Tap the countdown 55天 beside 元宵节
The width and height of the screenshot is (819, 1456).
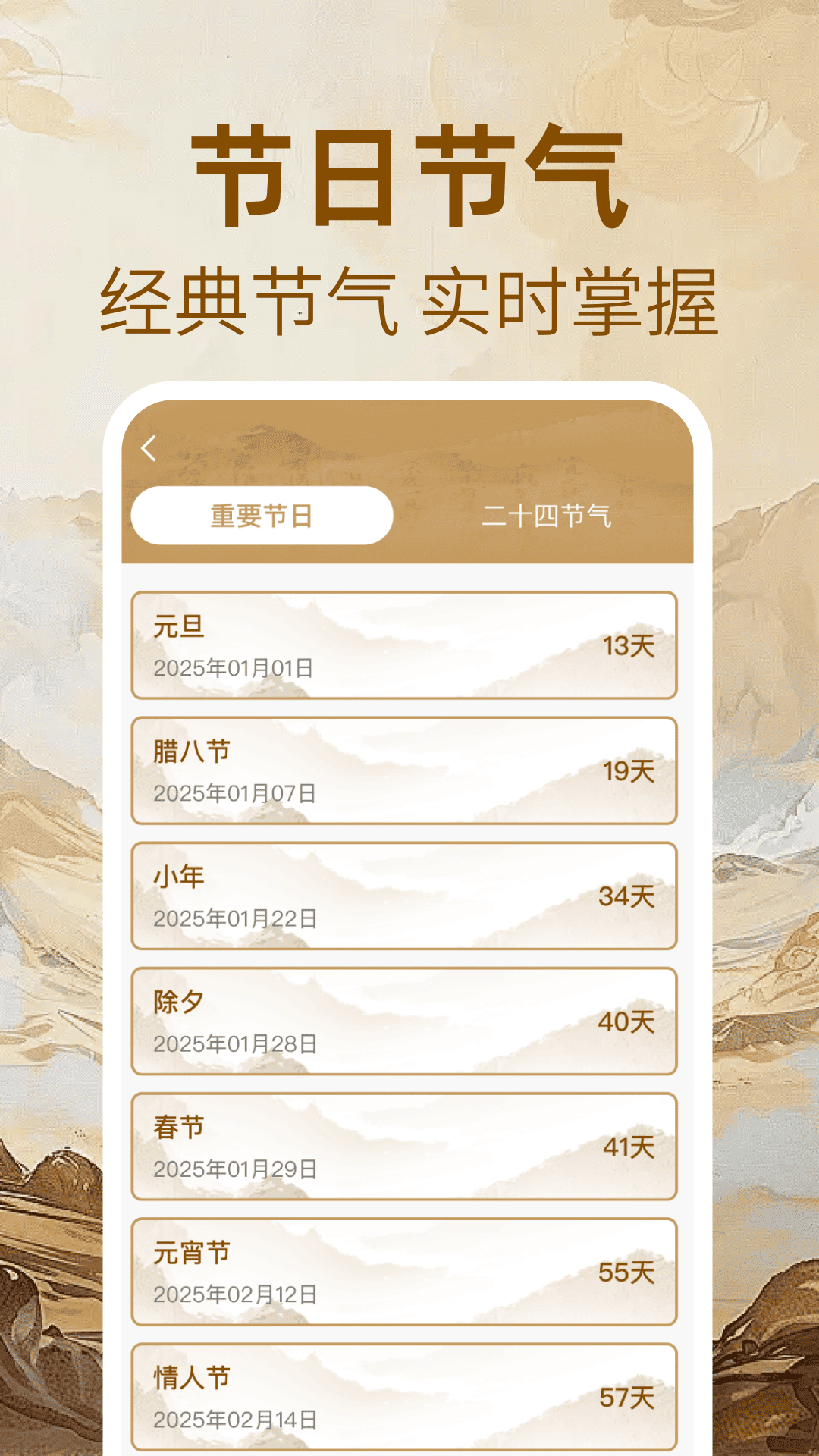coord(626,1275)
